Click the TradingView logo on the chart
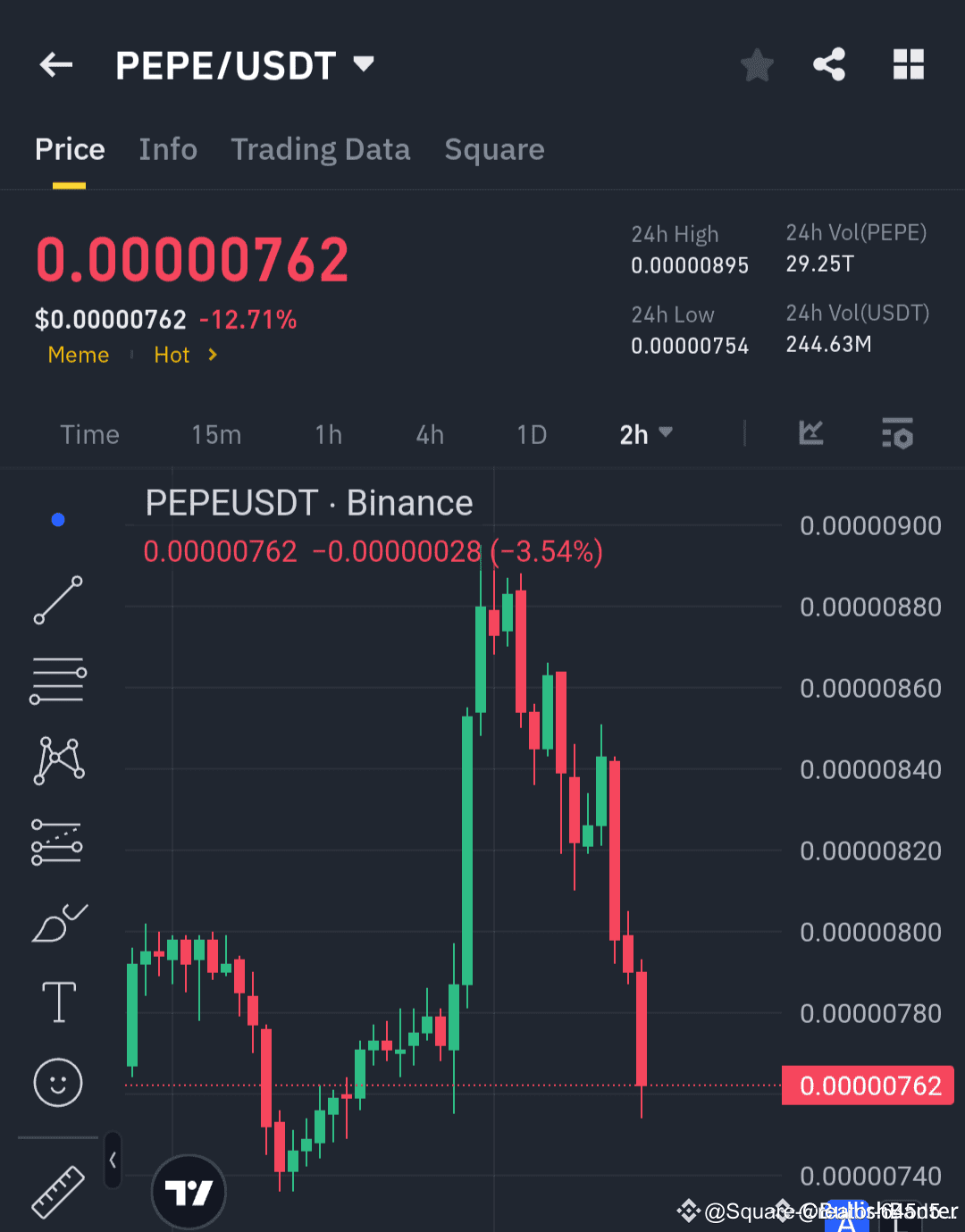The height and width of the screenshot is (1232, 965). click(x=189, y=1192)
